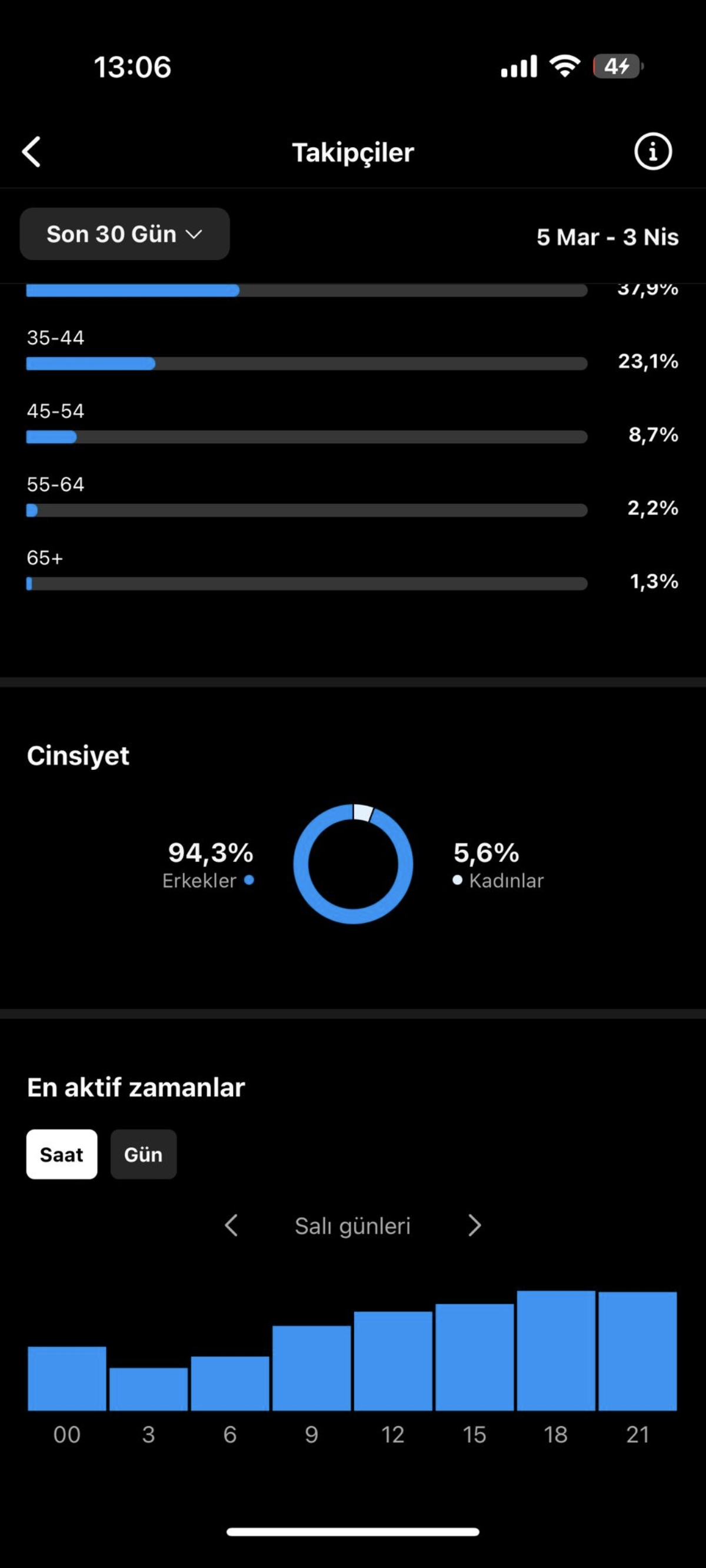Open the Son 30 Gün period dropdown

pos(125,234)
